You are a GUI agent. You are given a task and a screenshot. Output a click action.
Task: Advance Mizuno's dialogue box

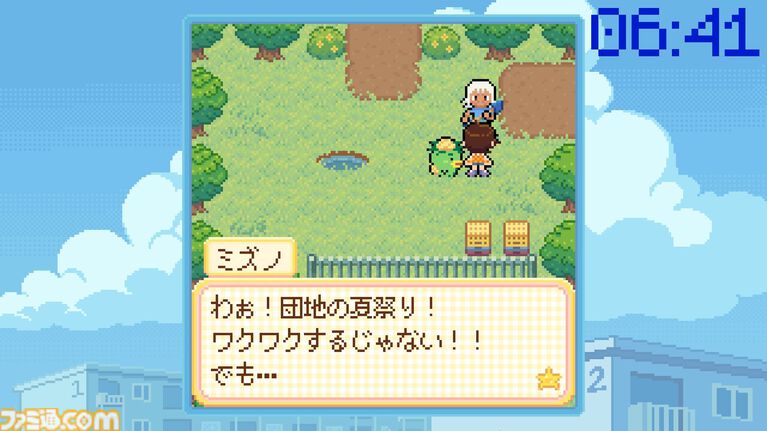tap(547, 378)
